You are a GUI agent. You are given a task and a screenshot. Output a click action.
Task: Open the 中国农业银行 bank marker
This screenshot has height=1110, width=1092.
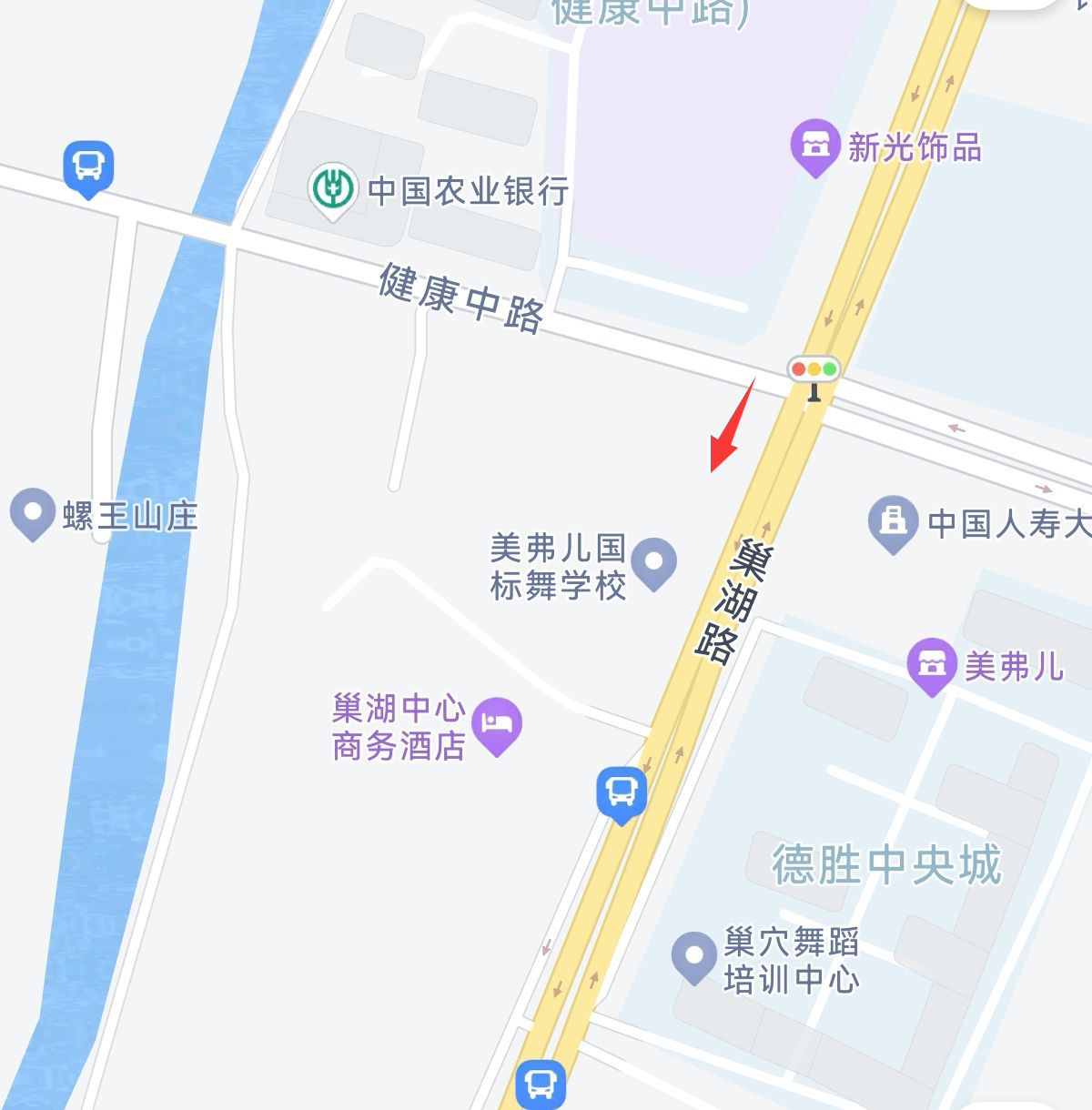[332, 189]
